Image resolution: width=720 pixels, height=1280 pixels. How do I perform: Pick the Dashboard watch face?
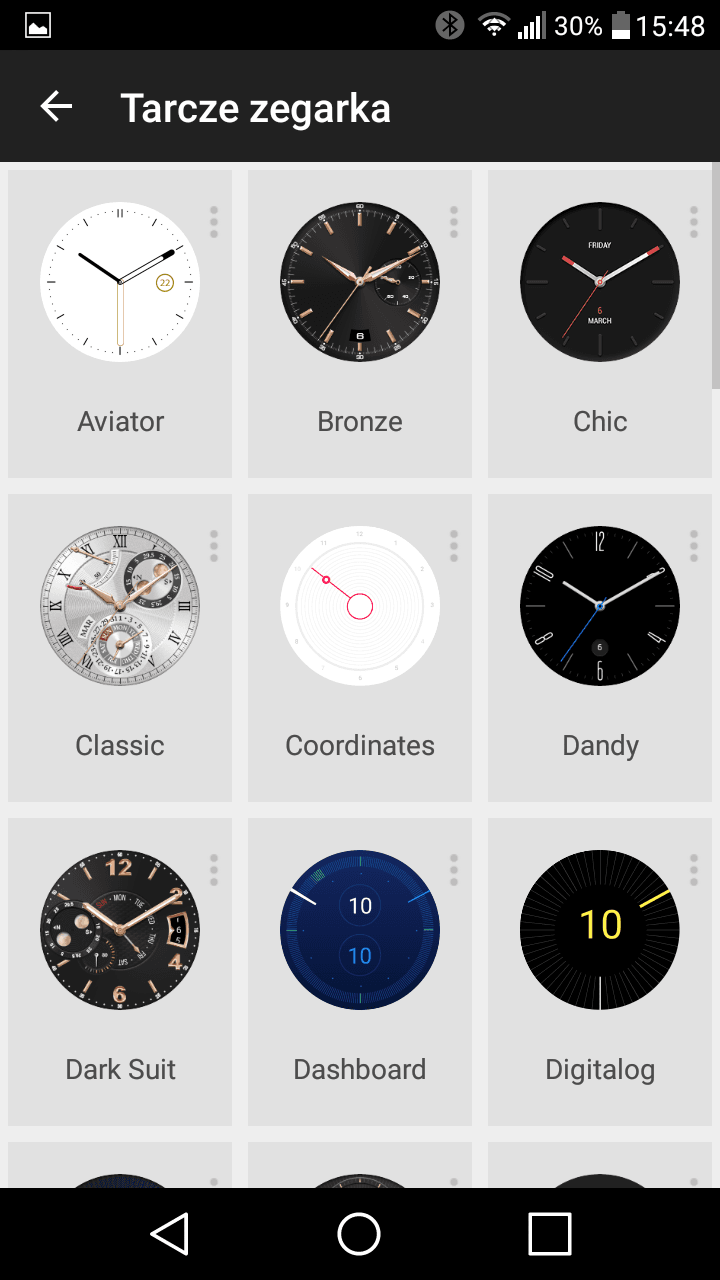coord(360,972)
